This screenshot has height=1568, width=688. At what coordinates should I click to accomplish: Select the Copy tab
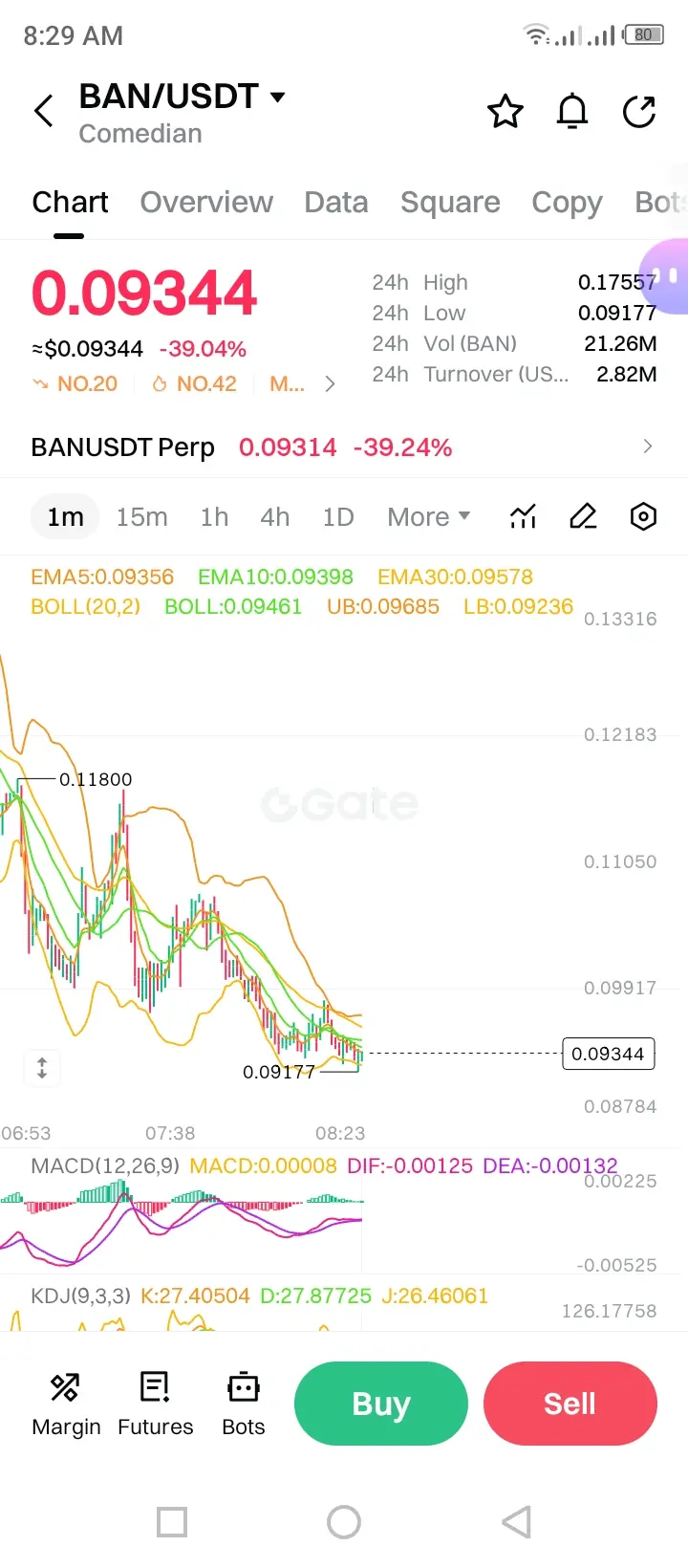pyautogui.click(x=567, y=202)
